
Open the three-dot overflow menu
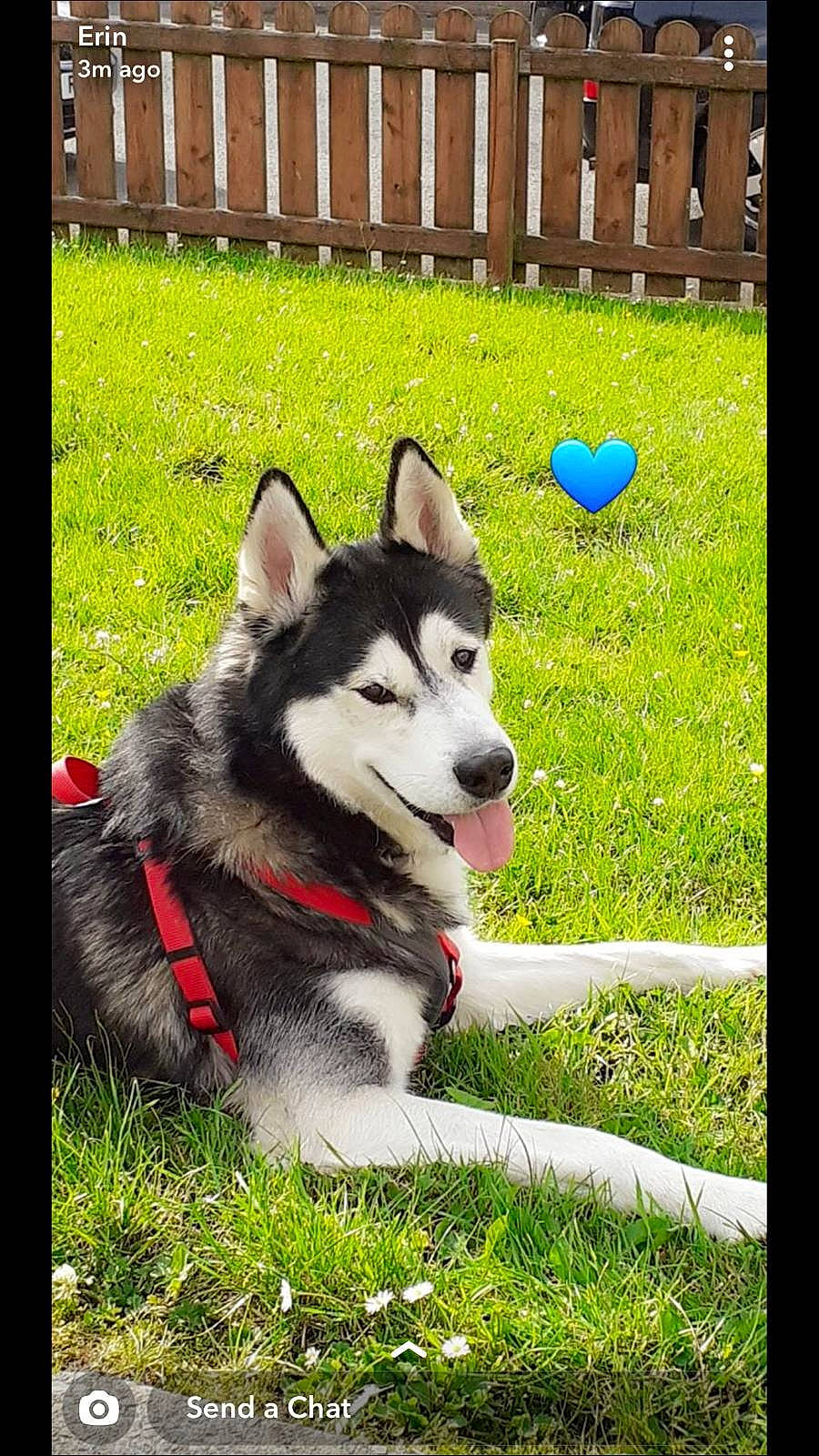pos(728,54)
